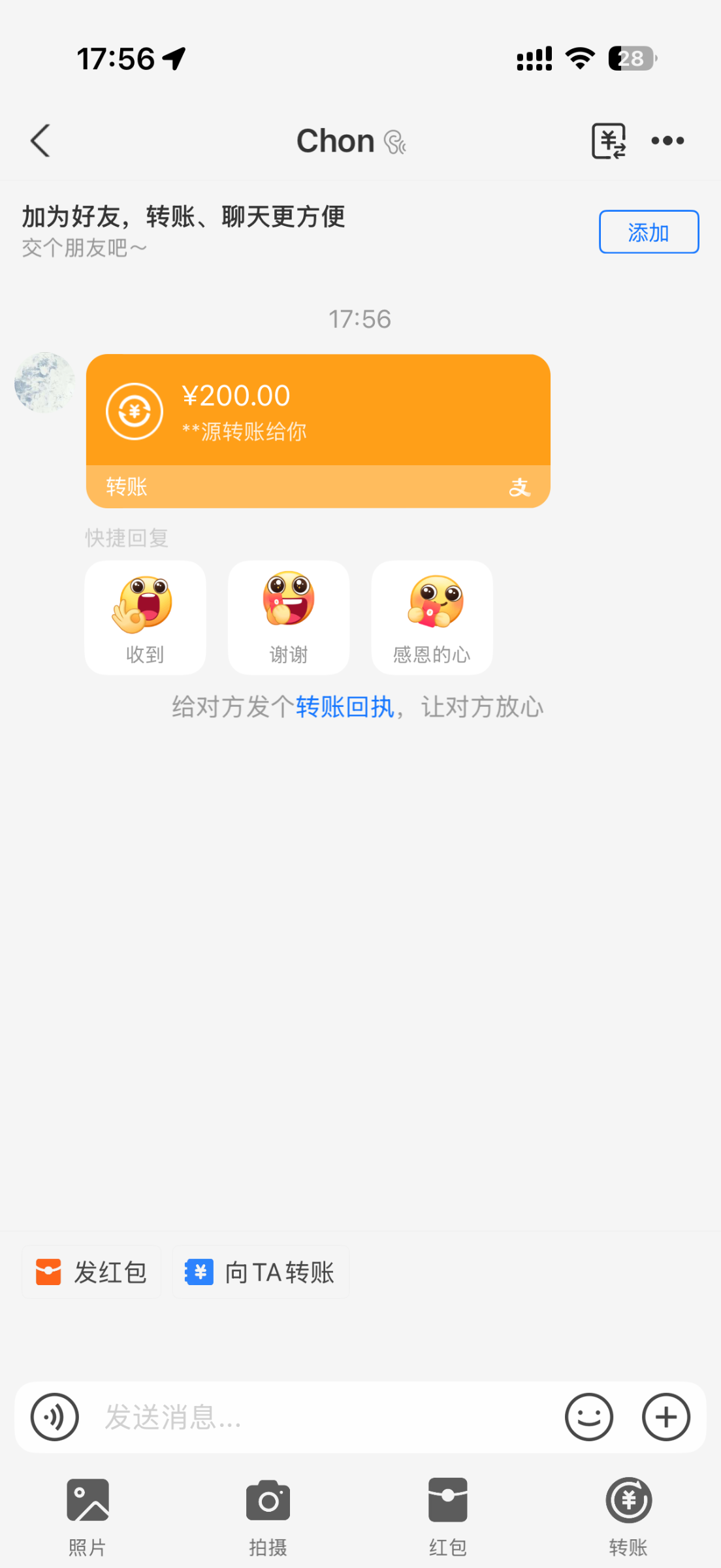Select the 向TA转账 chip

point(261,1272)
